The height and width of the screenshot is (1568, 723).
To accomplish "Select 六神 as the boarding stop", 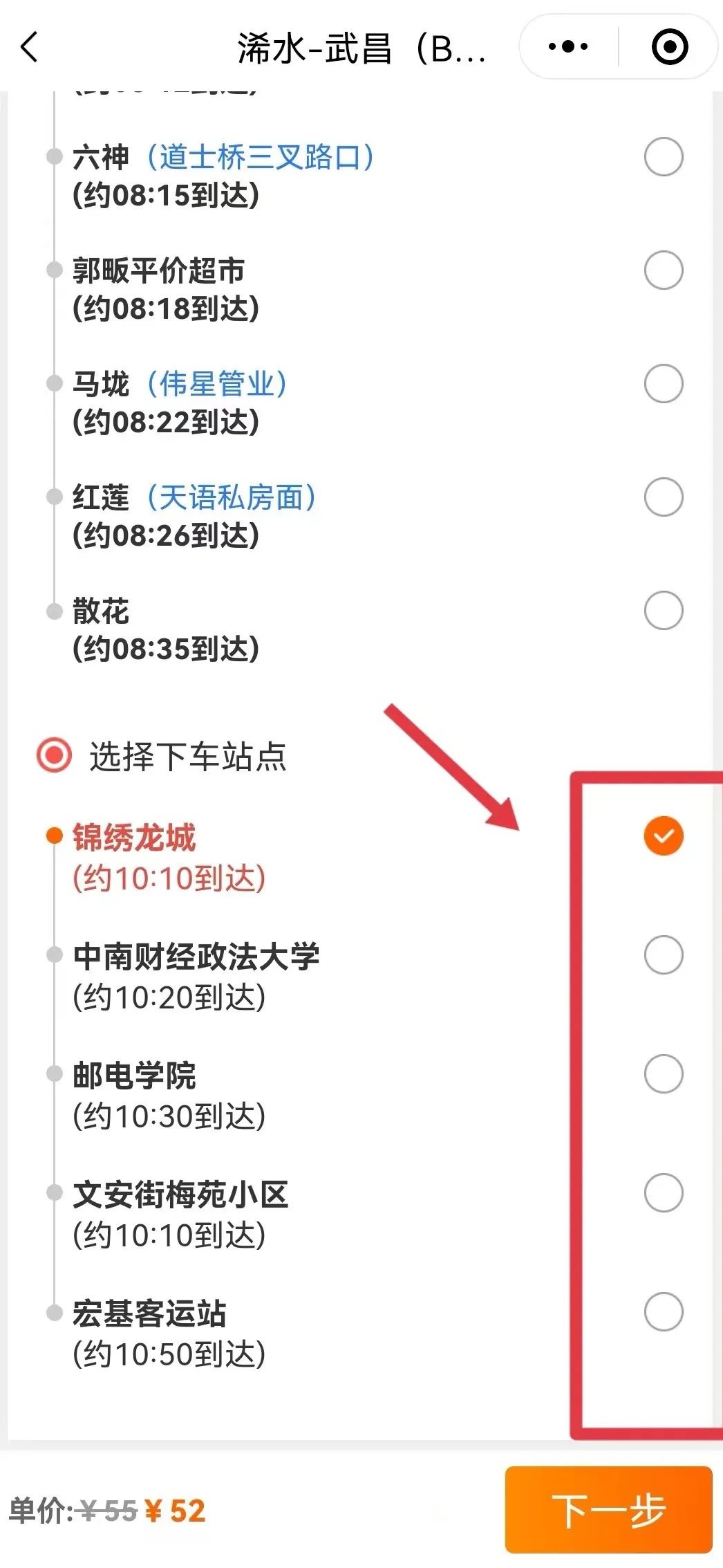I will click(x=663, y=157).
